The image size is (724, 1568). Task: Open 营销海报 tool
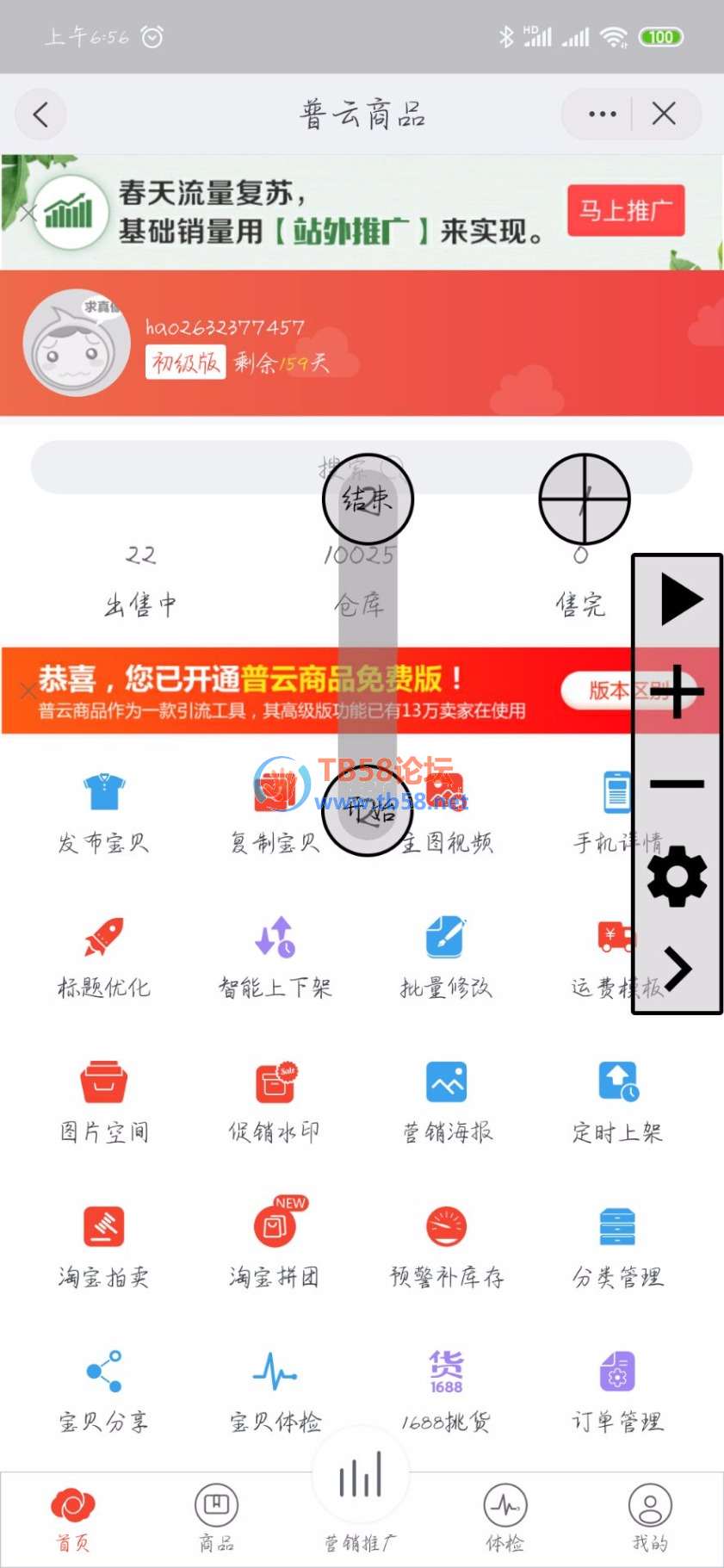click(446, 1100)
